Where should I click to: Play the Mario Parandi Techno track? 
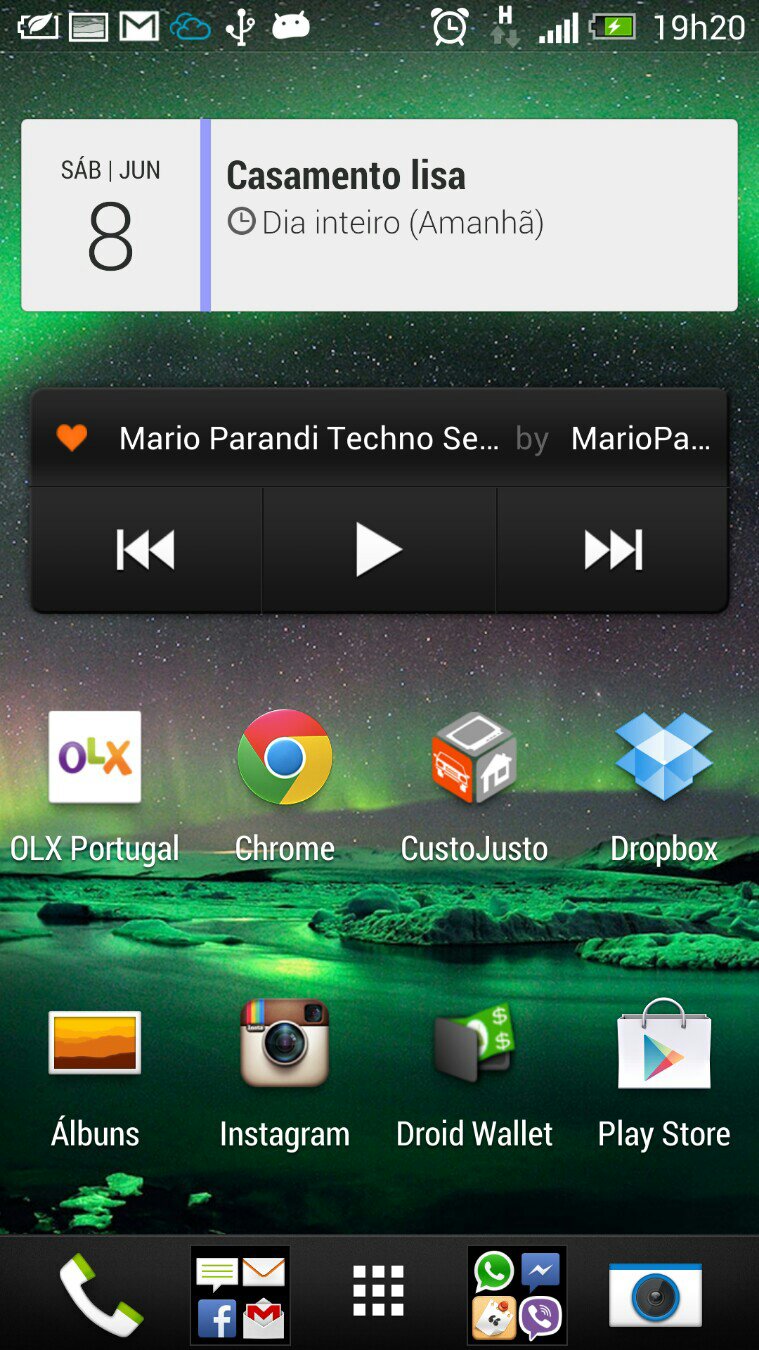pos(379,550)
